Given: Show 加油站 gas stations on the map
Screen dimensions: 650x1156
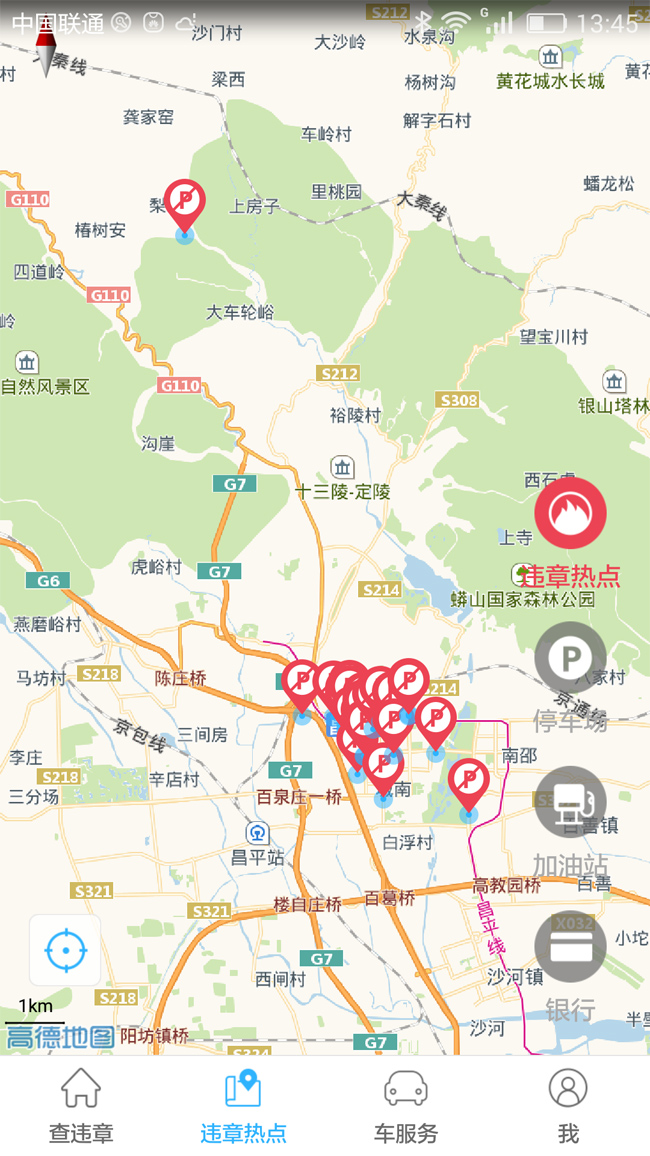Looking at the screenshot, I should click(x=570, y=802).
